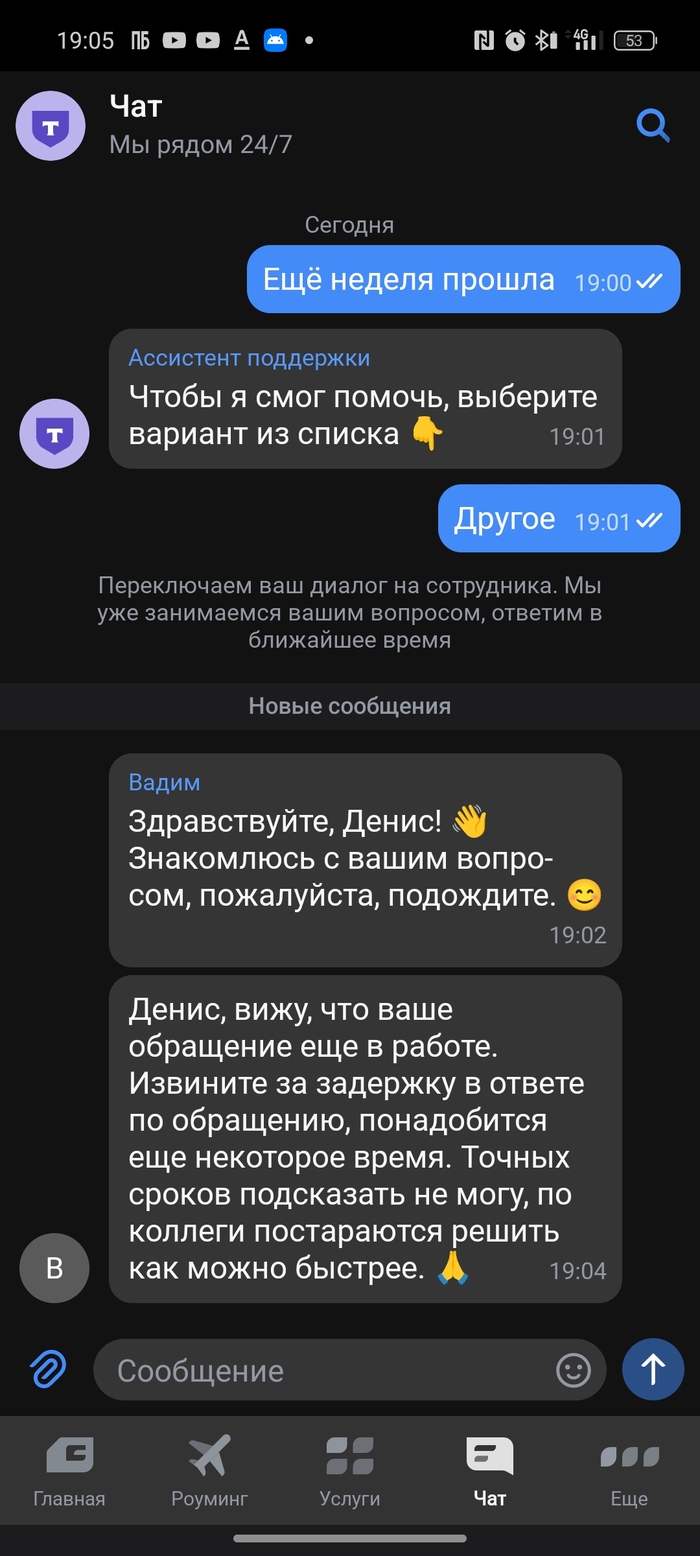This screenshot has height=1556, width=700.
Task: Switch to the Роуминг tab
Action: [209, 1471]
